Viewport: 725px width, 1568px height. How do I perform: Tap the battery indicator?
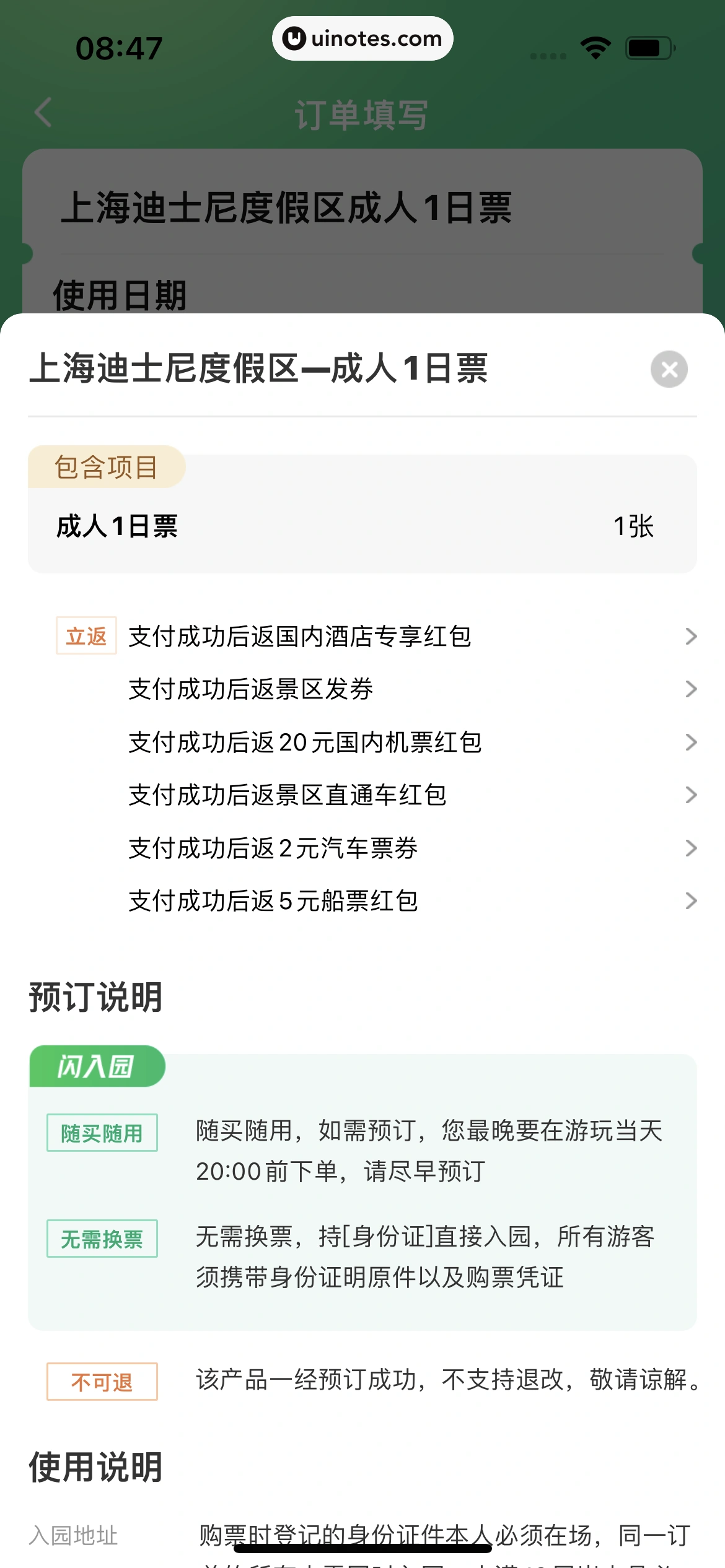click(649, 47)
